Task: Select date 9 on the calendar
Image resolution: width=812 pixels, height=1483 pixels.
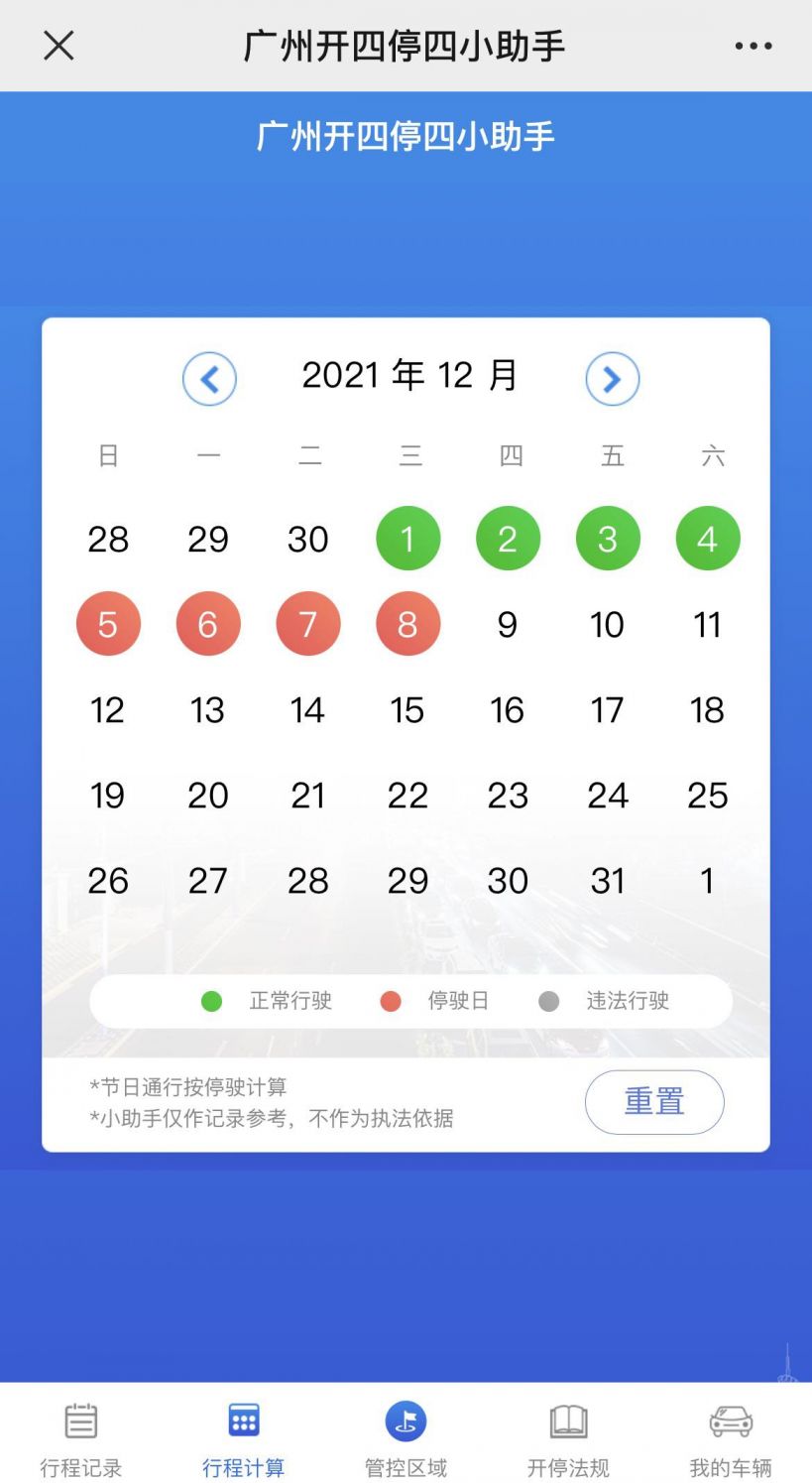Action: tap(508, 624)
